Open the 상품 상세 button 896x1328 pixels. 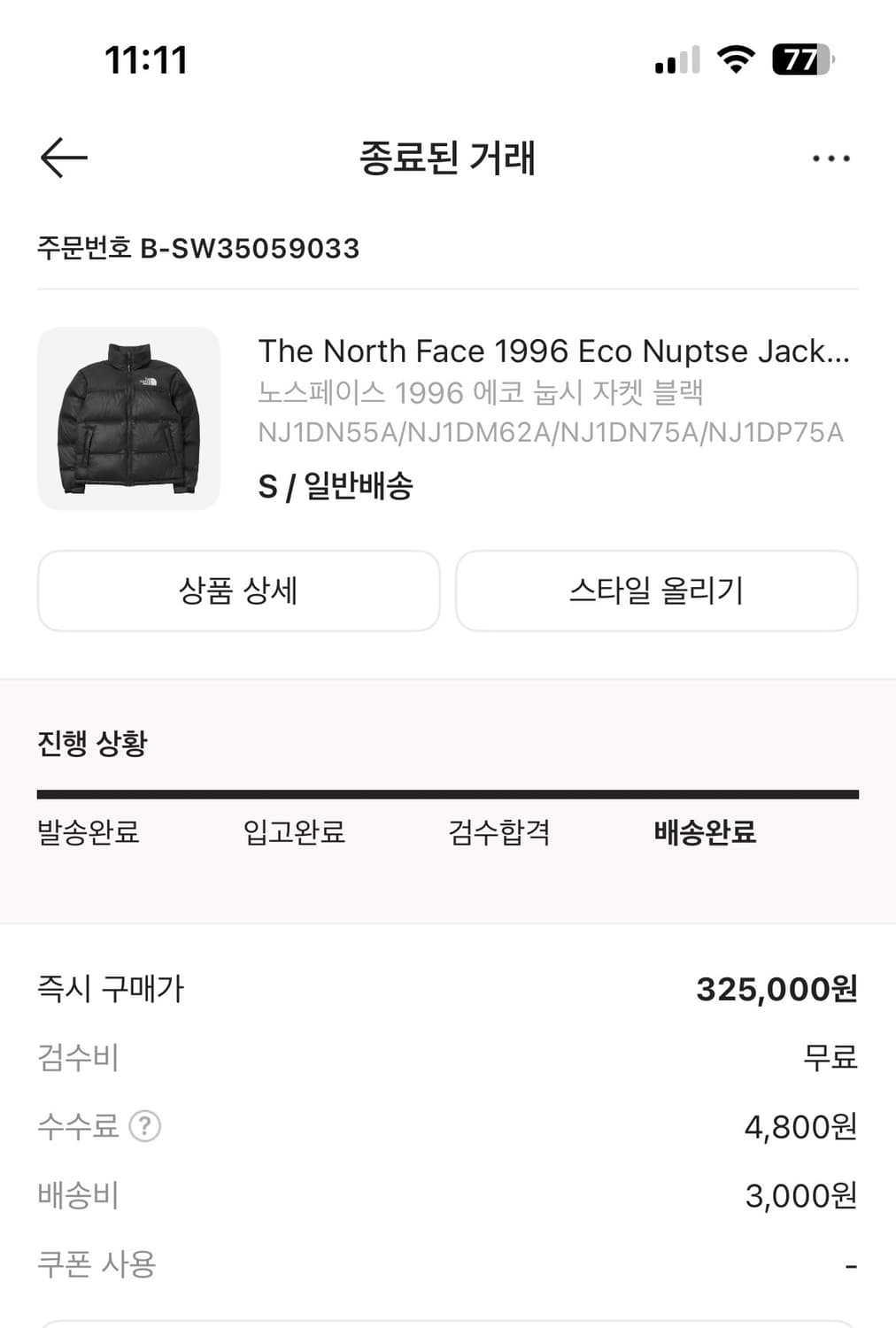click(236, 591)
